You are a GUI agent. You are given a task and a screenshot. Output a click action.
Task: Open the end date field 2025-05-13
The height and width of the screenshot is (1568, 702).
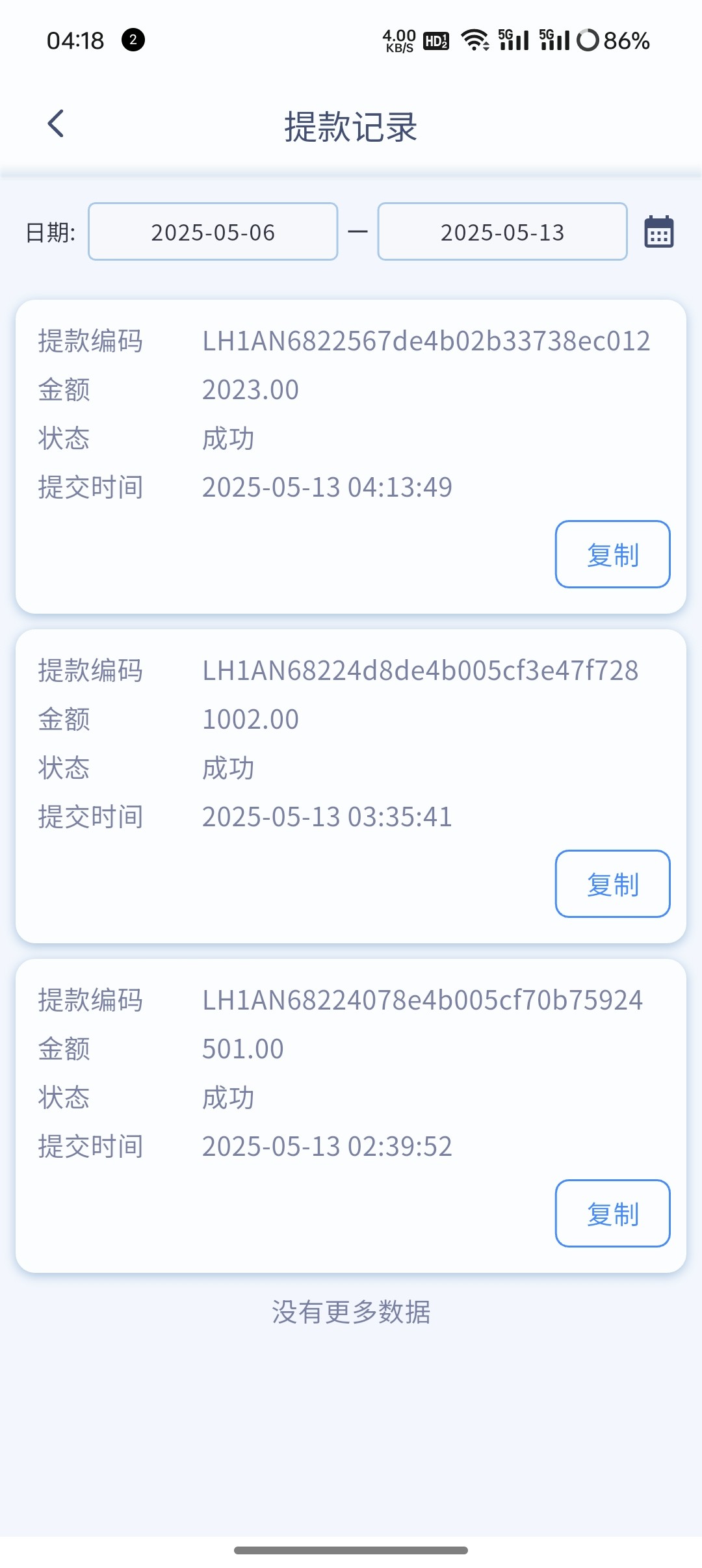(502, 231)
